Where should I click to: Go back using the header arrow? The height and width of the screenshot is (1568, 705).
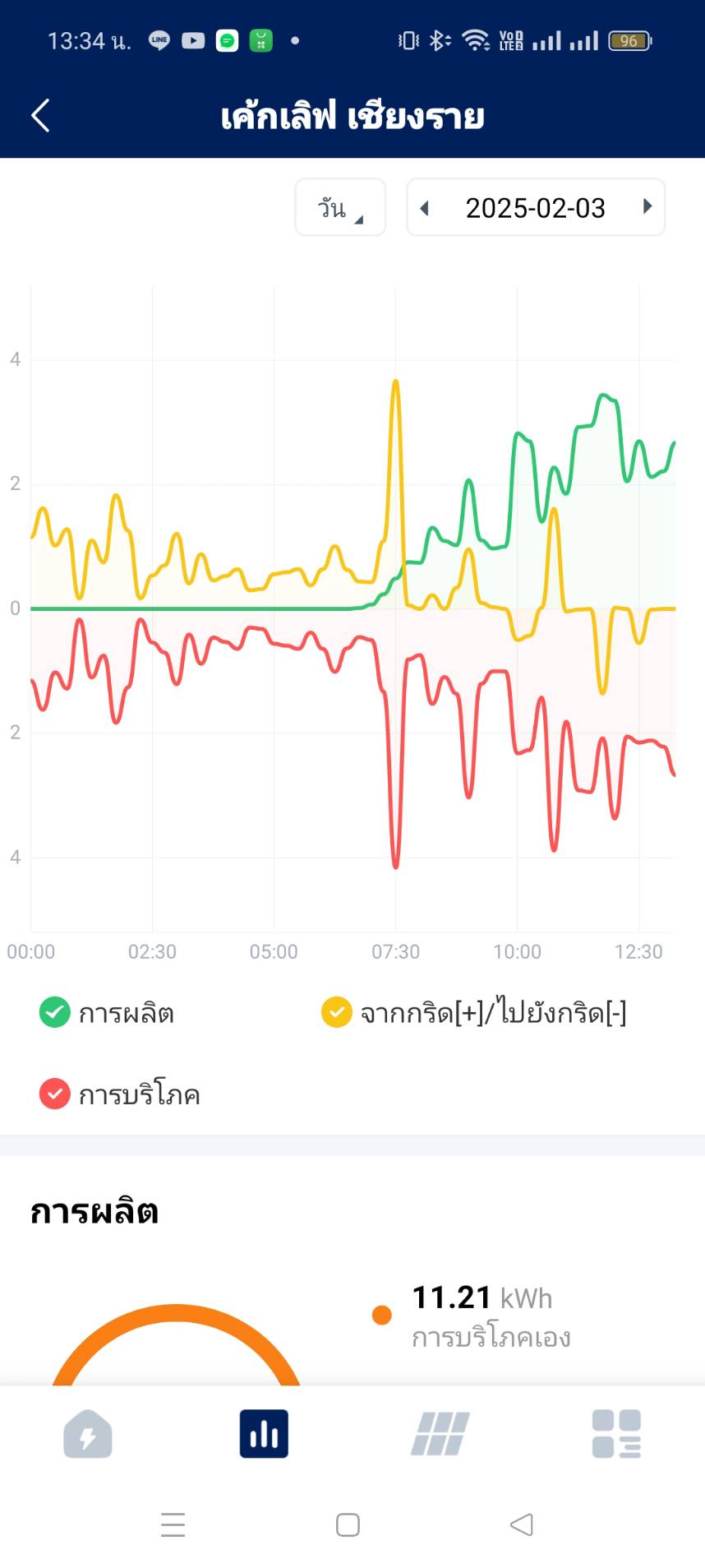40,115
